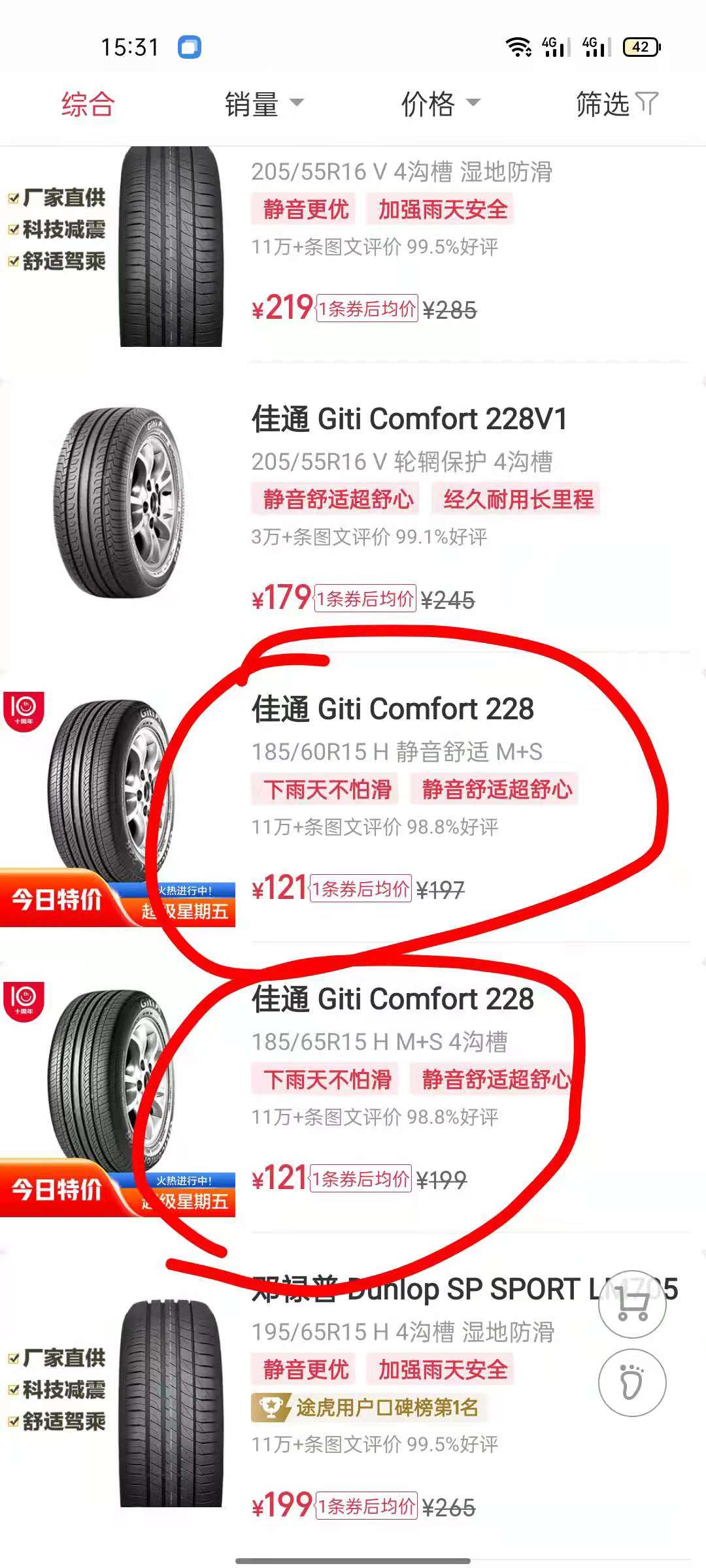The width and height of the screenshot is (706, 1568).
Task: Open the floating shopping cart
Action: [632, 1305]
